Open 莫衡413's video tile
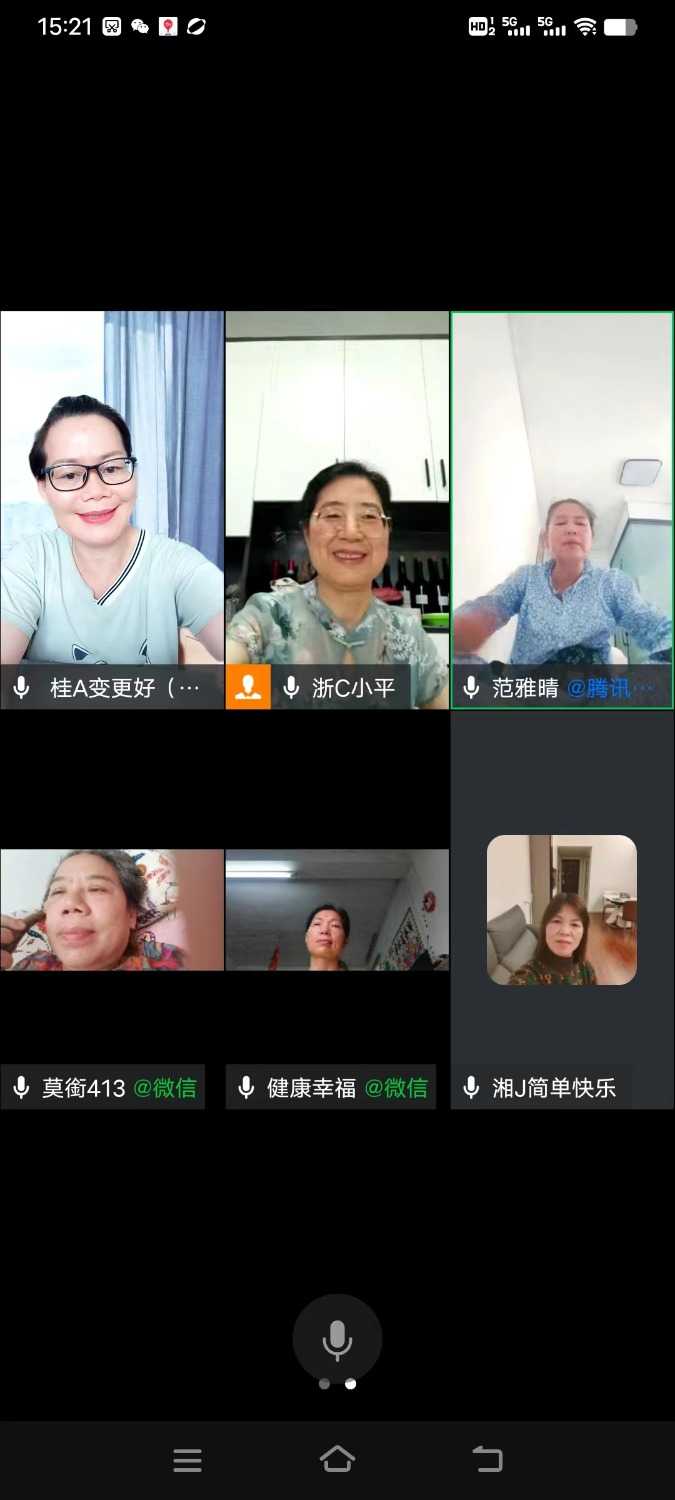675x1500 pixels. pyautogui.click(x=112, y=910)
